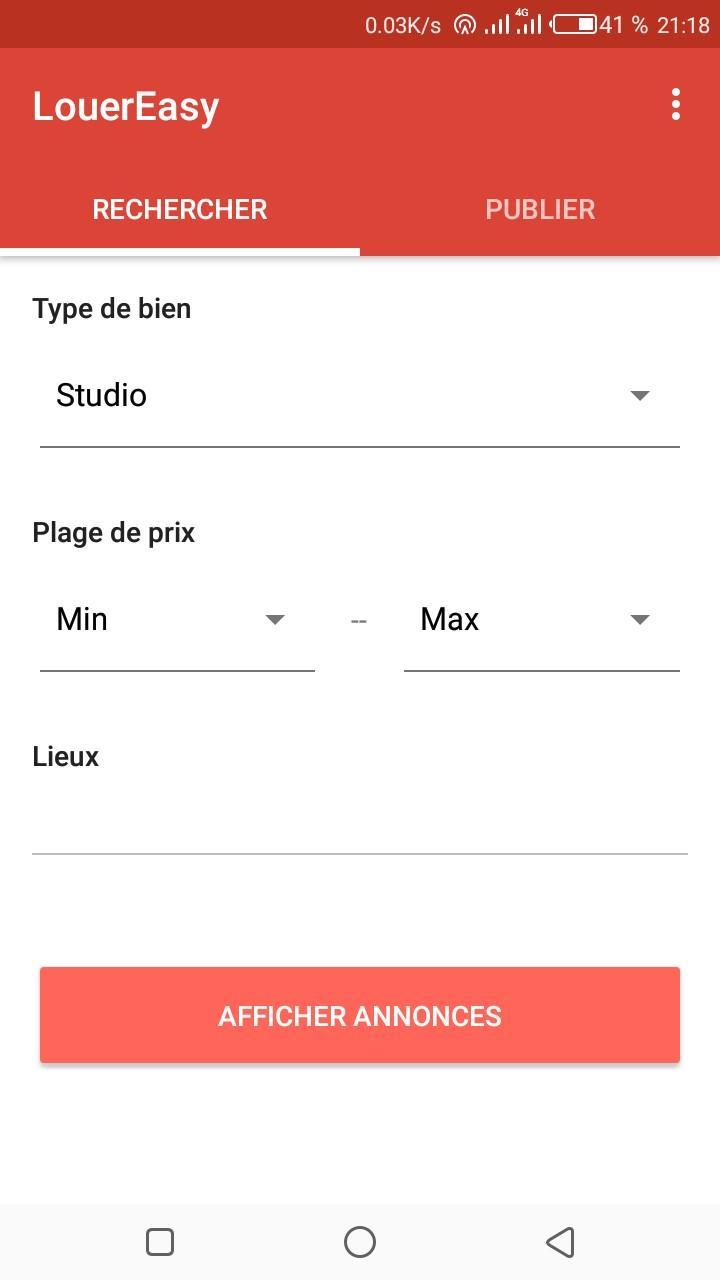Go to the home screen
The height and width of the screenshot is (1280, 720).
pyautogui.click(x=360, y=1242)
